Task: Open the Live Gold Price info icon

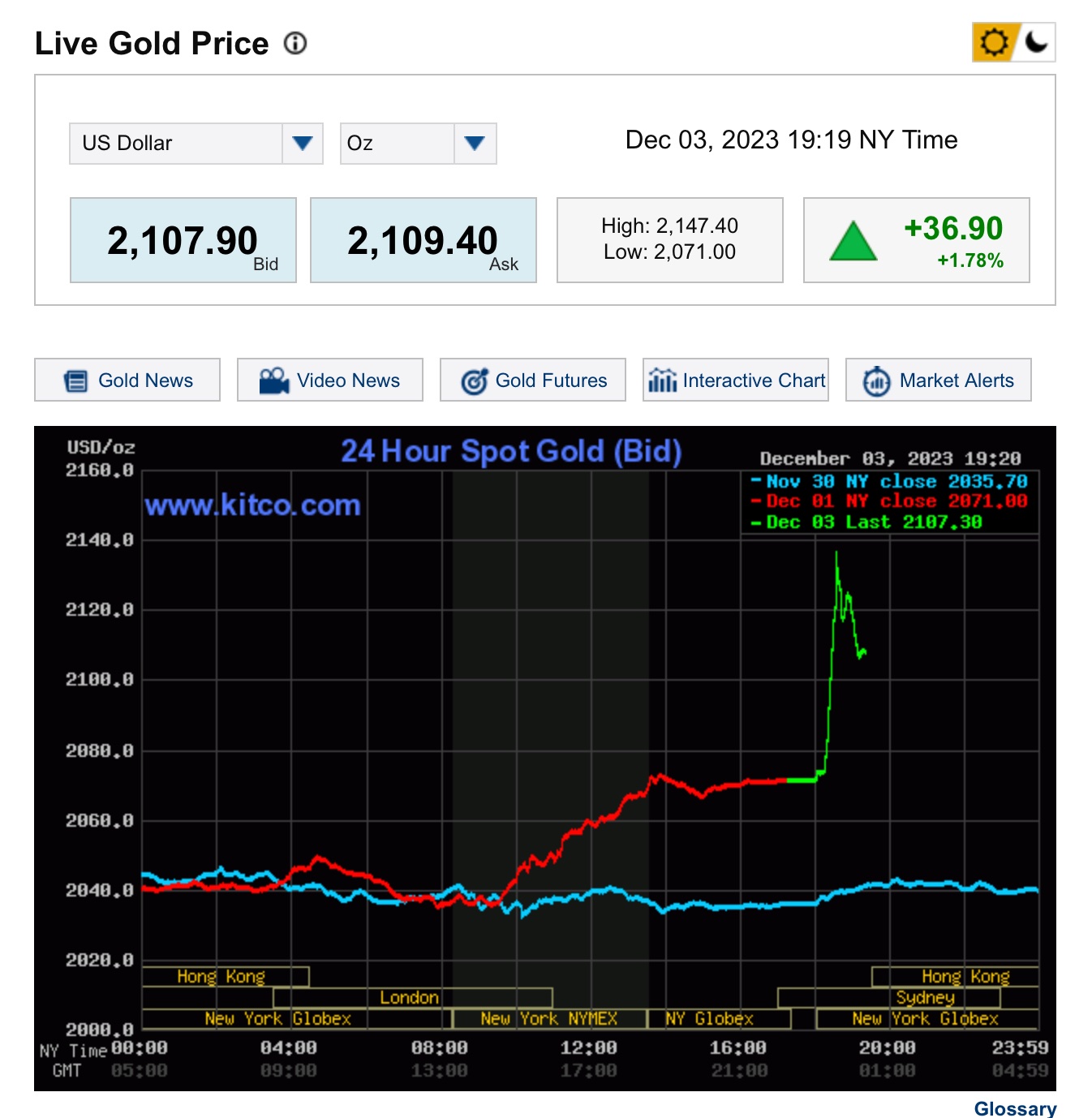Action: point(295,43)
